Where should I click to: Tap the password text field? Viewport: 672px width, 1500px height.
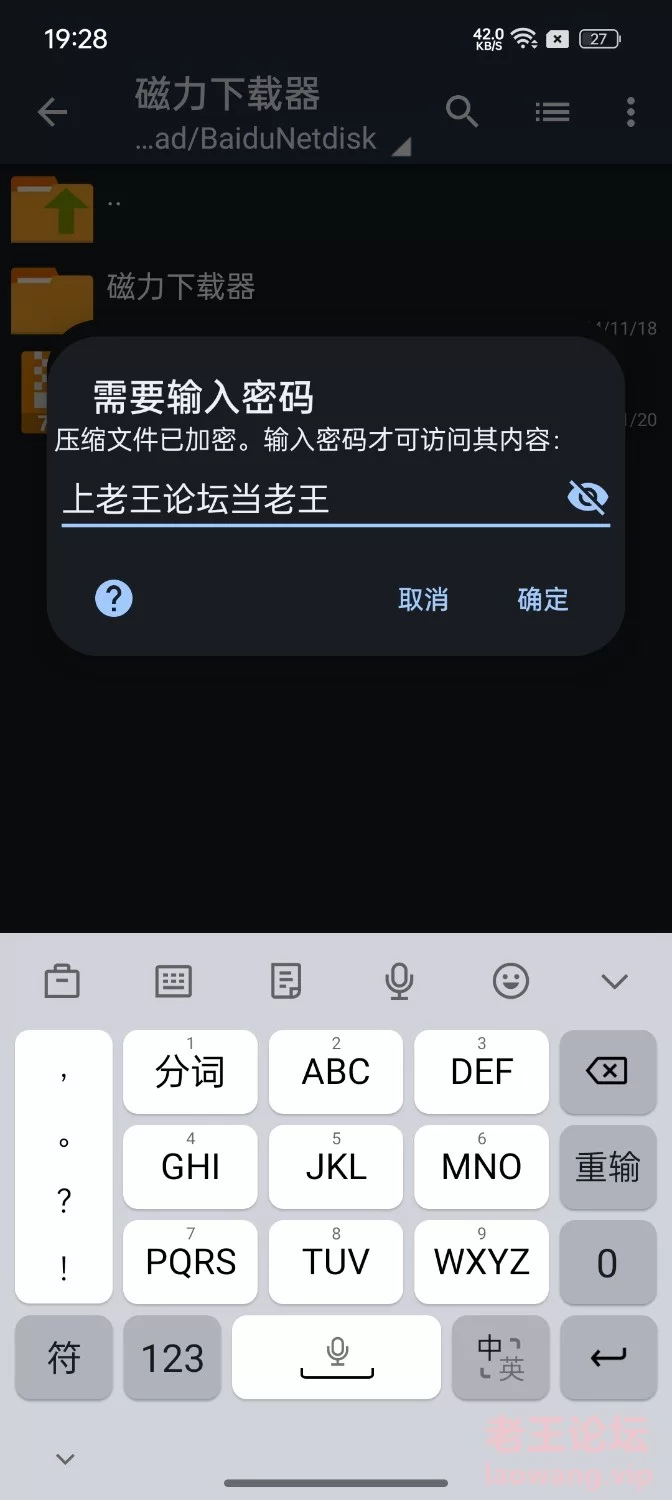coord(336,498)
